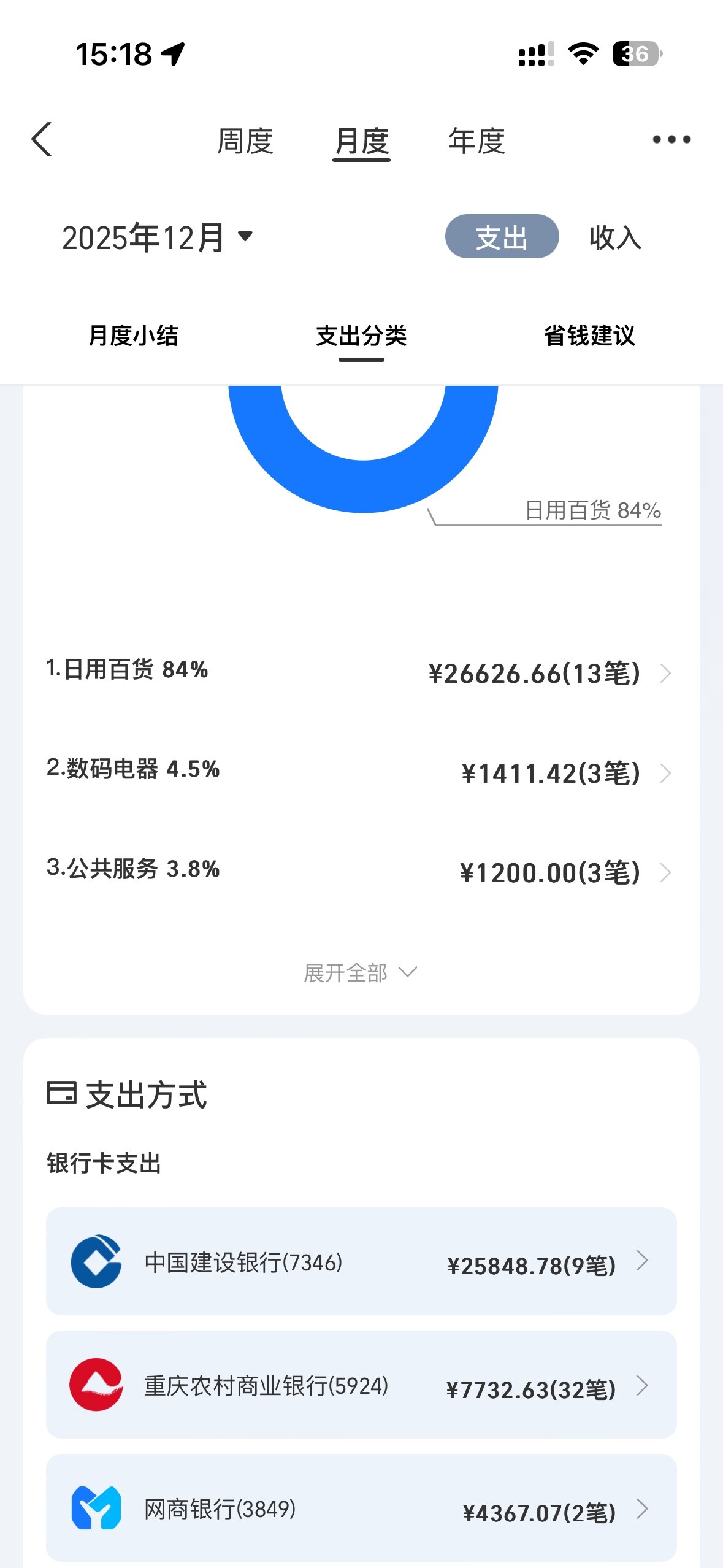Image resolution: width=723 pixels, height=1568 pixels.
Task: Switch to the 周度 weekly tab
Action: click(245, 141)
